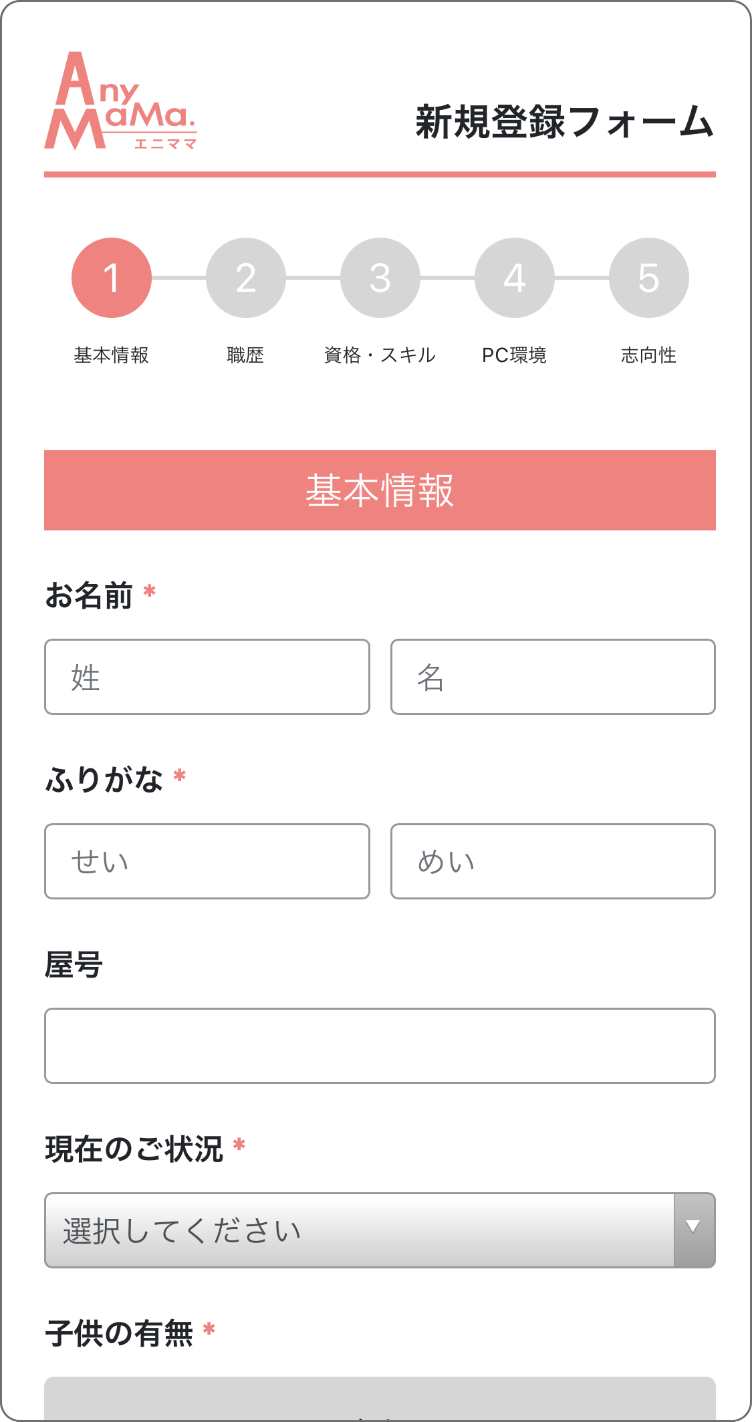Select the 職歴 step label

[x=246, y=354]
